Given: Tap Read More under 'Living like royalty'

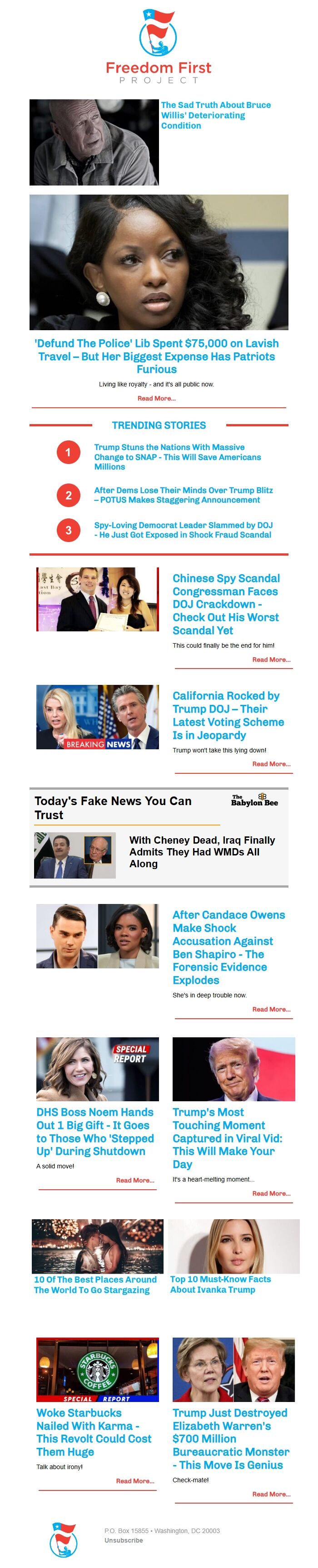Looking at the screenshot, I should pos(157,398).
